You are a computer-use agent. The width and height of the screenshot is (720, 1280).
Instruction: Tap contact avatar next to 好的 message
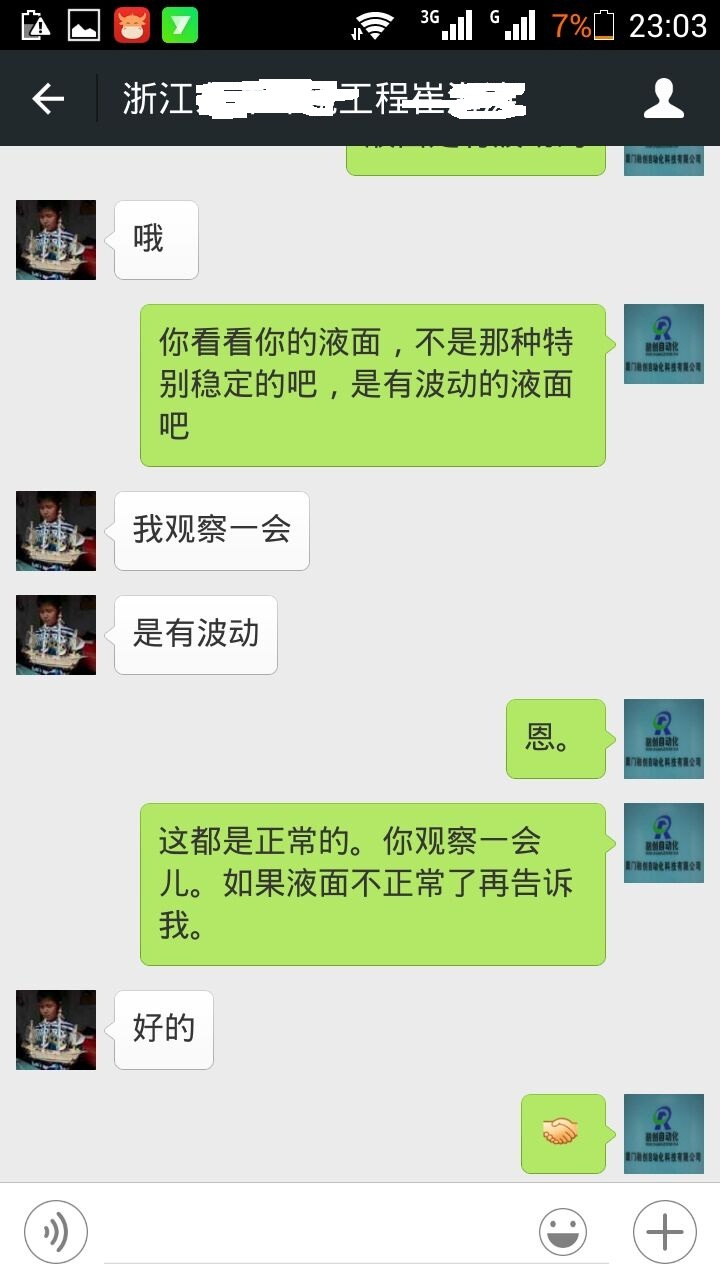56,1030
